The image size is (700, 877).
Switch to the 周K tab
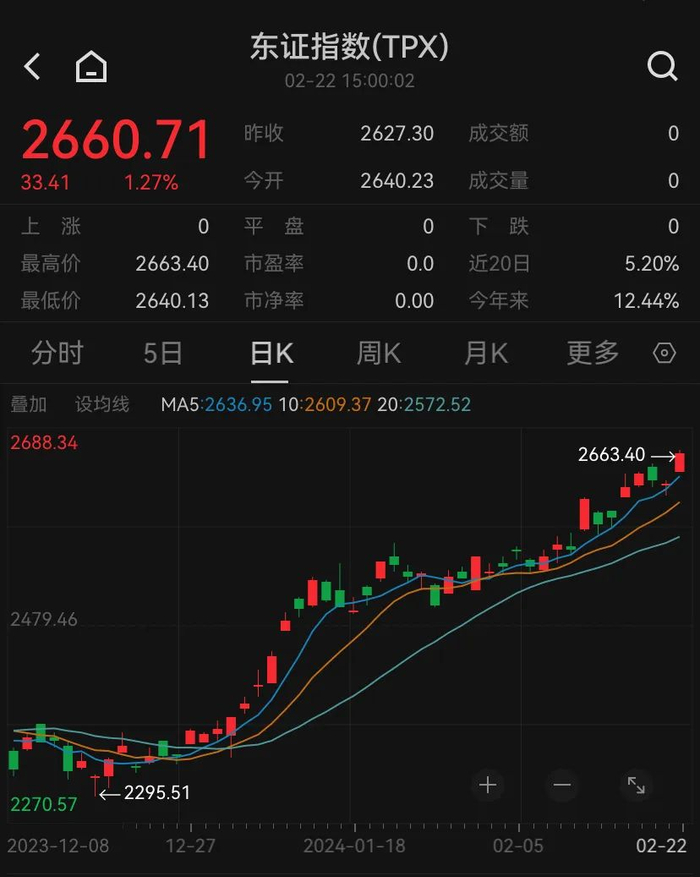pyautogui.click(x=379, y=353)
